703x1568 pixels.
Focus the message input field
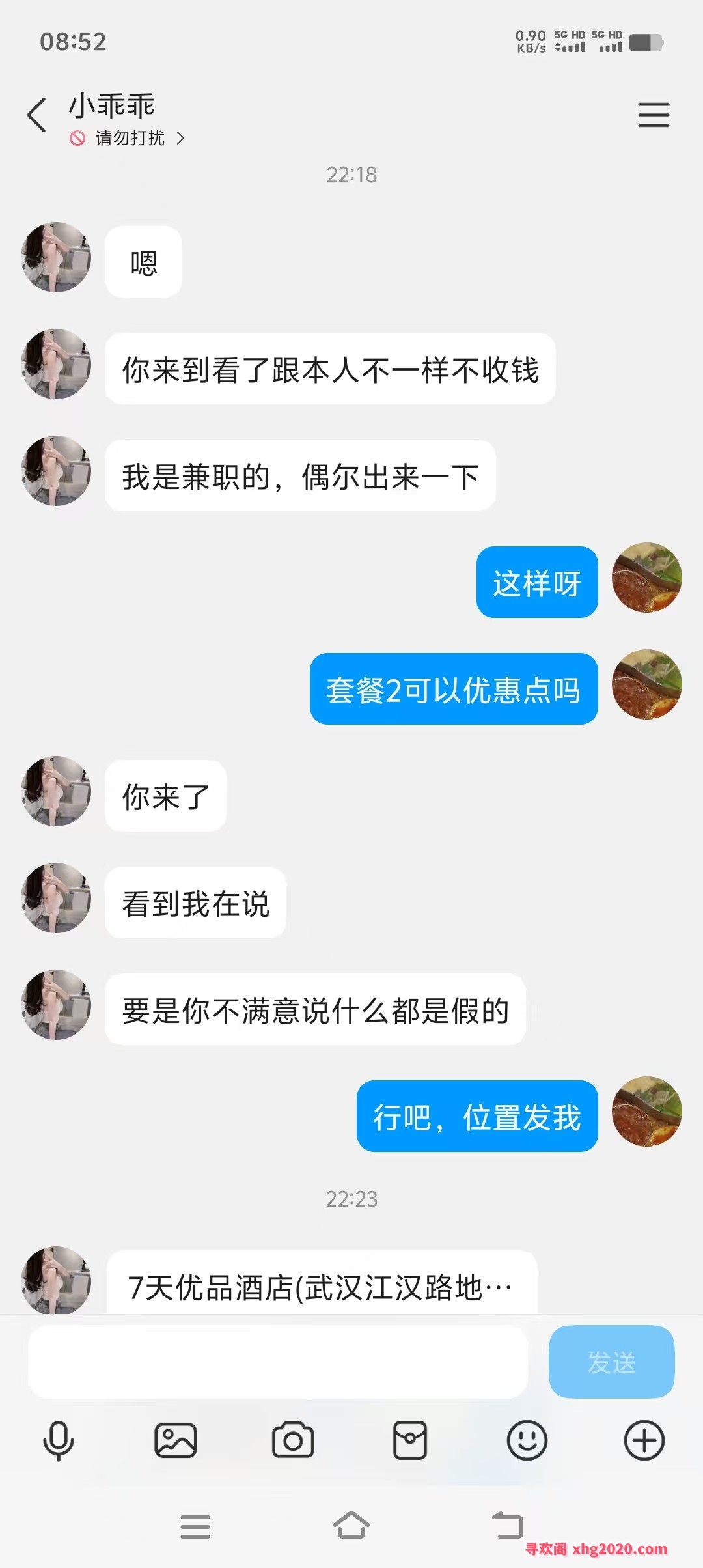(278, 1362)
